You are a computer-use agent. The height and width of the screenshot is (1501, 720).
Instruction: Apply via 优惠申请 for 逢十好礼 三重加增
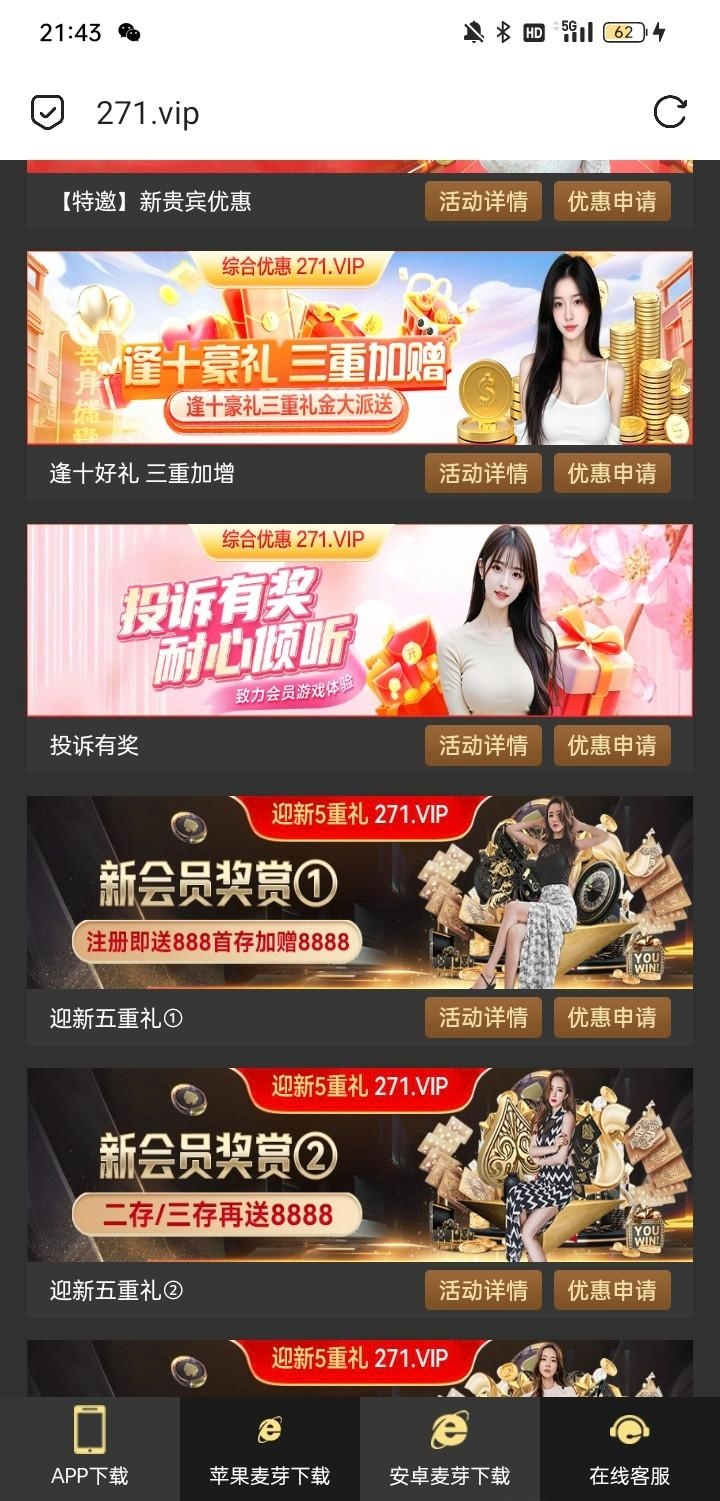pyautogui.click(x=612, y=473)
